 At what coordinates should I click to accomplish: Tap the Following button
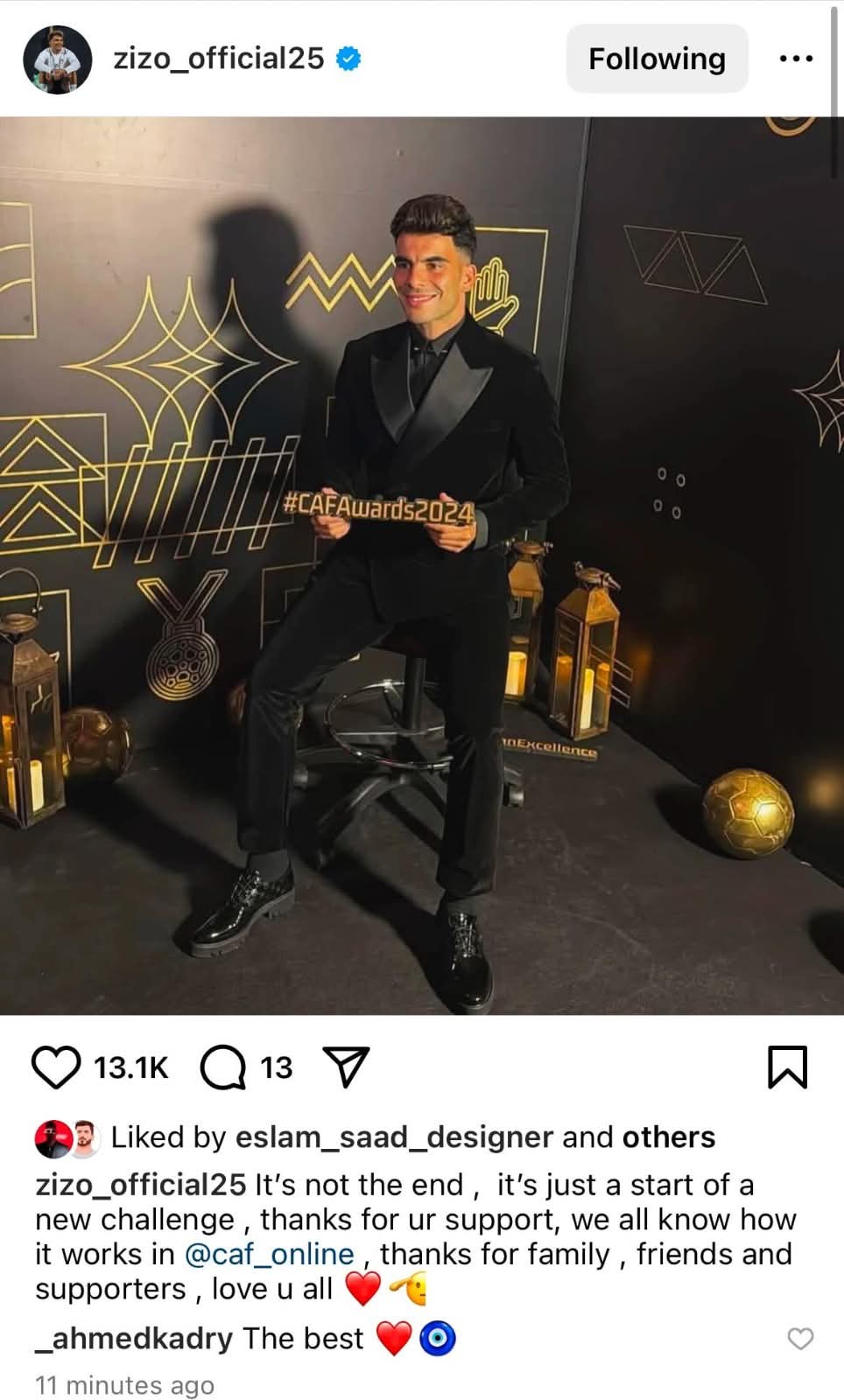[x=657, y=59]
